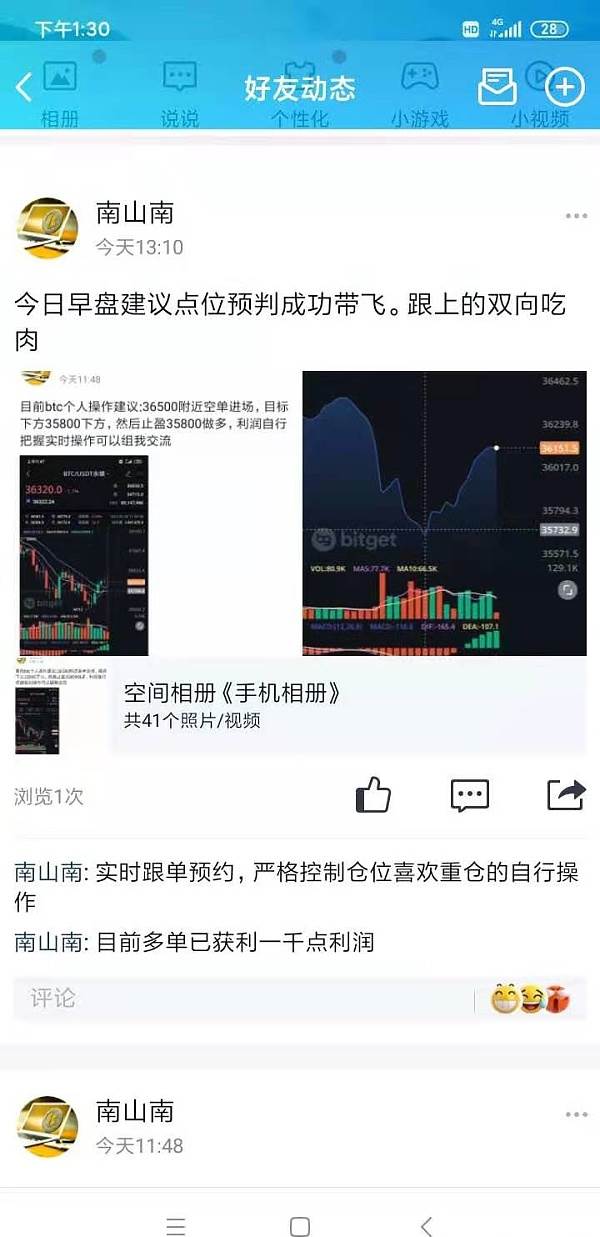The image size is (600, 1237).
Task: Go to the home screen via system button
Action: click(x=299, y=1227)
